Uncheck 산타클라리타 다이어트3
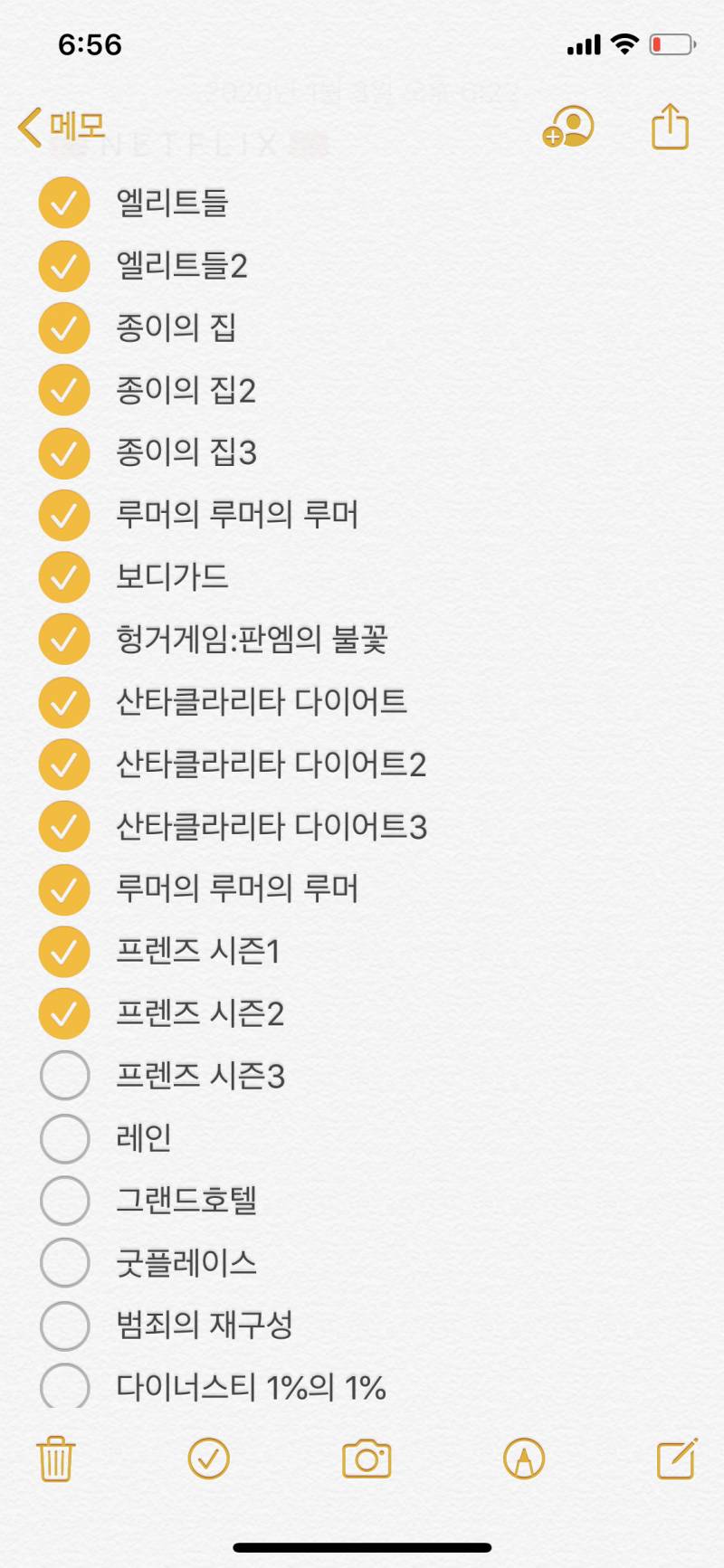The width and height of the screenshot is (724, 1568). (x=64, y=827)
